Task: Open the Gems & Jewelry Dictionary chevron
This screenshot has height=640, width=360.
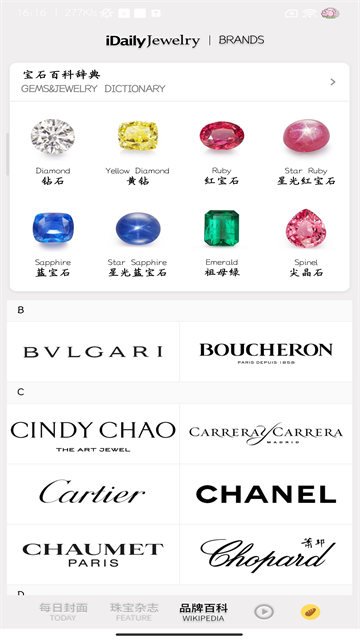Action: (333, 82)
